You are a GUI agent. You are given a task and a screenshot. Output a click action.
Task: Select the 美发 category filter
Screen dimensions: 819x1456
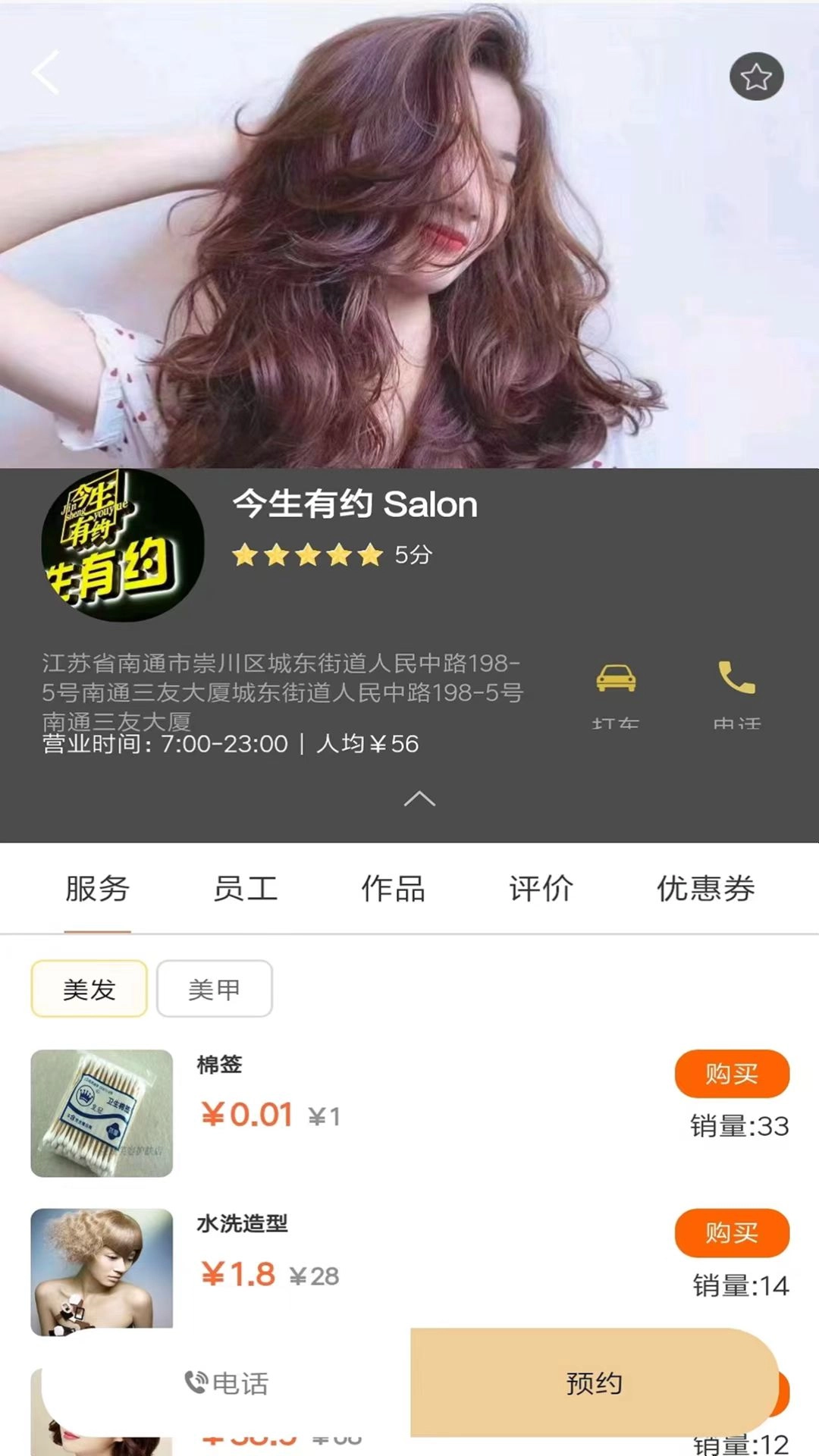pyautogui.click(x=89, y=987)
